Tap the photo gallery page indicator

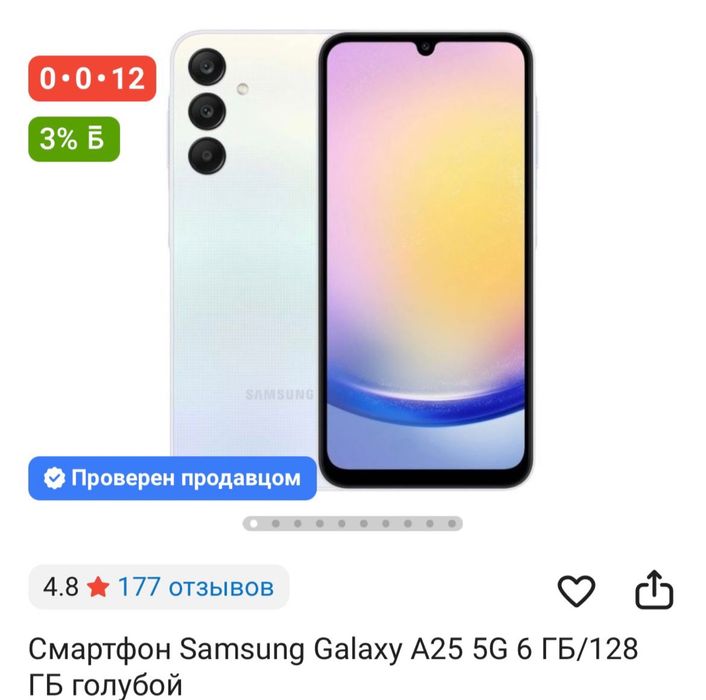point(353,523)
